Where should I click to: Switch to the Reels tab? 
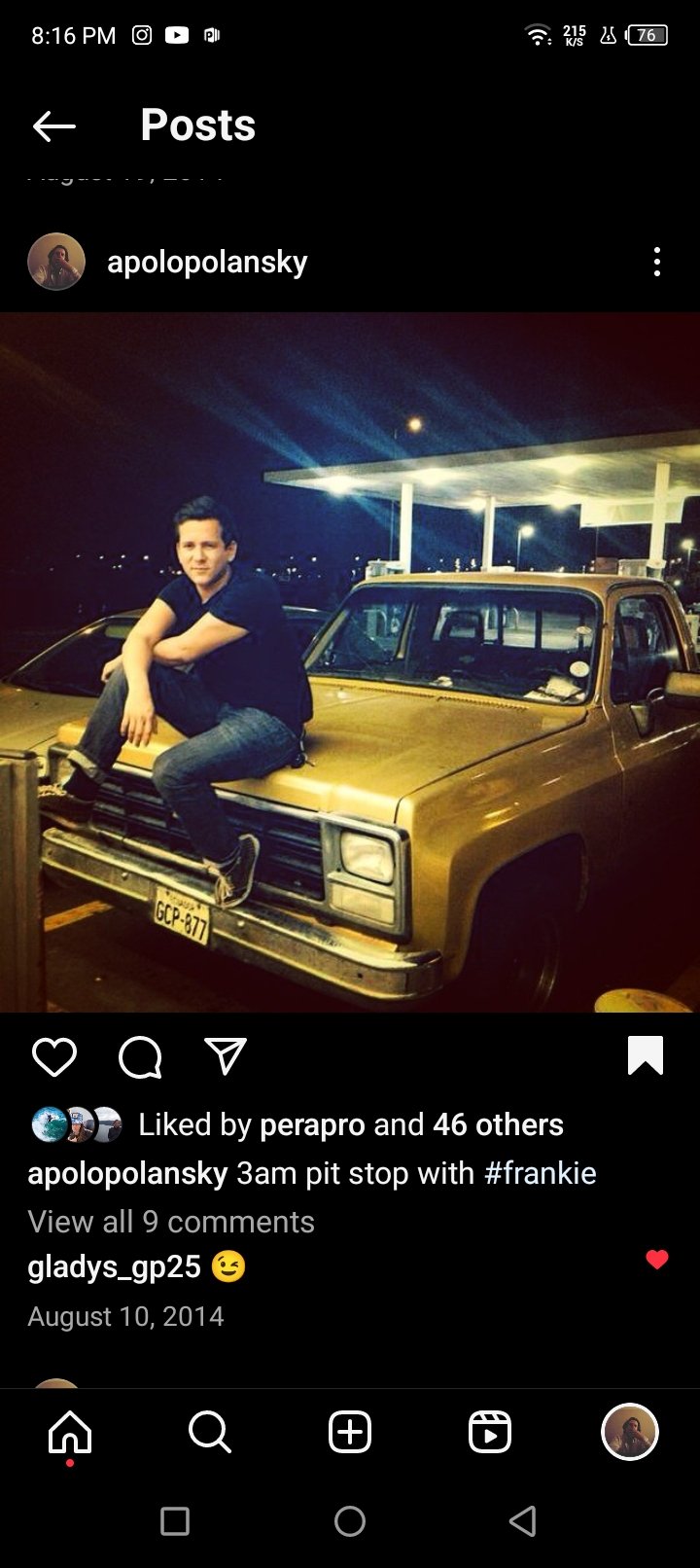[x=490, y=1432]
